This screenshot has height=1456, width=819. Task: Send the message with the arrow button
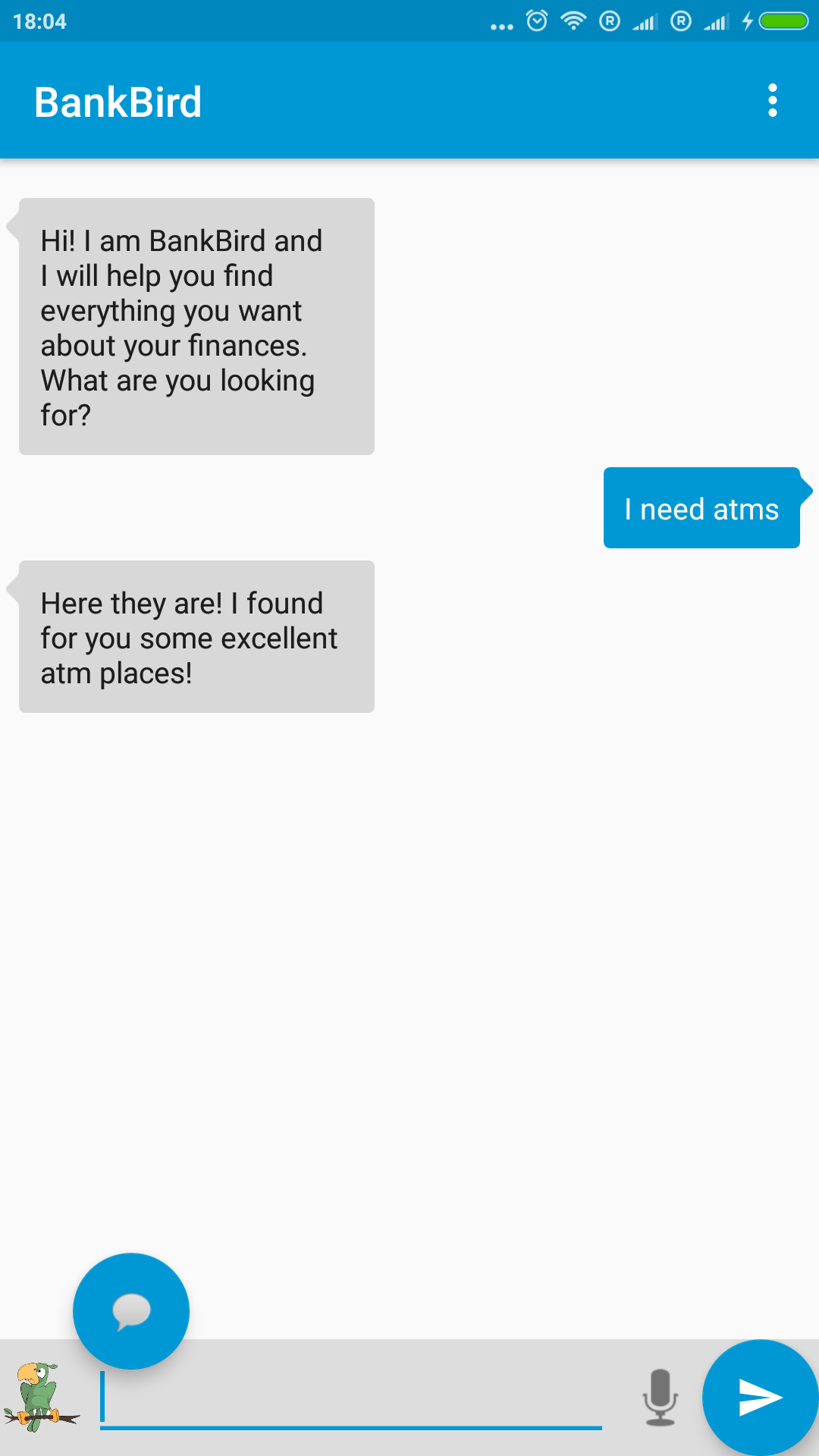point(761,1398)
